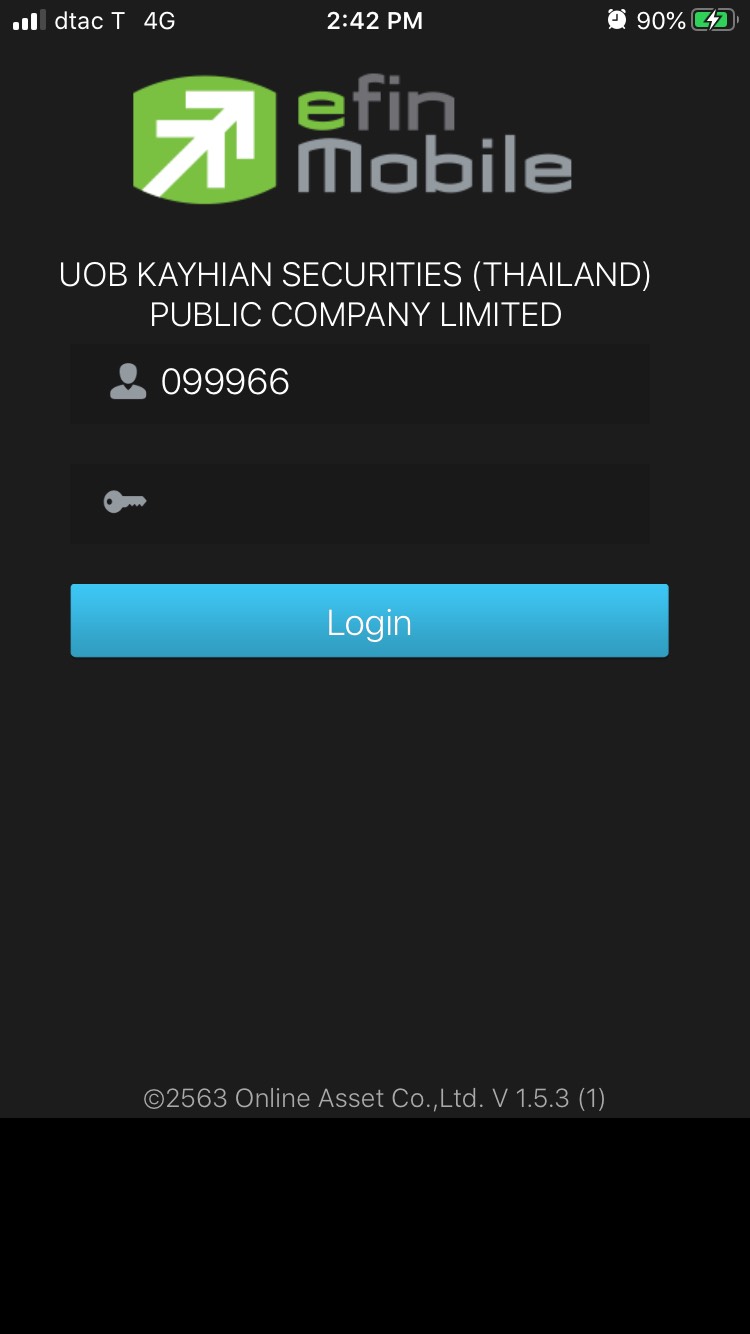
Task: Tap the blue Login button
Action: pos(369,621)
